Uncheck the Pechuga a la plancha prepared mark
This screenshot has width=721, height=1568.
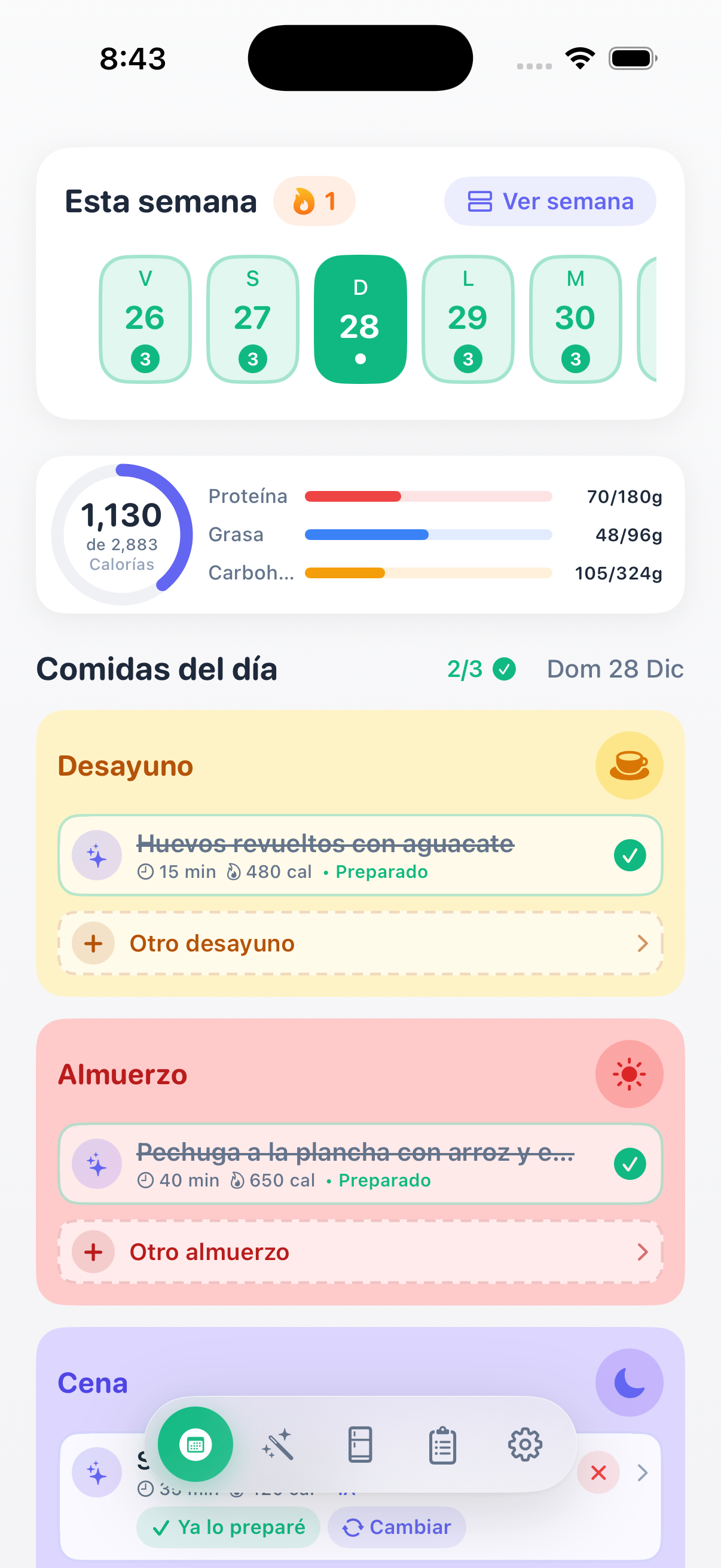point(629,1164)
